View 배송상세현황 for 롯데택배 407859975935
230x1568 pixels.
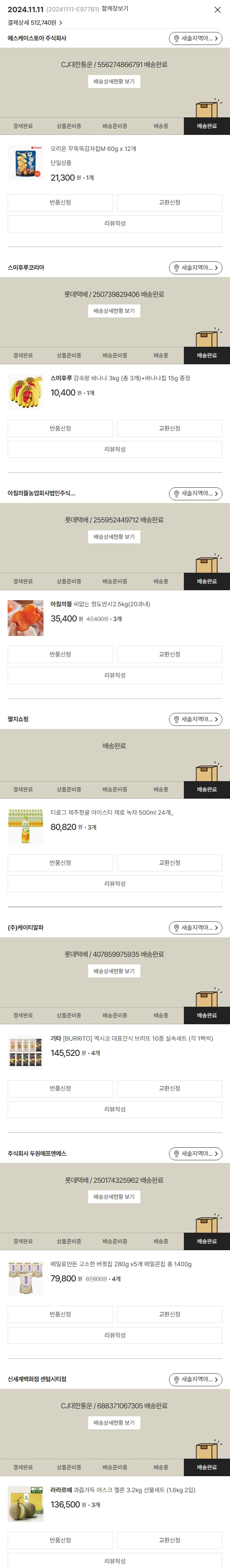click(114, 971)
